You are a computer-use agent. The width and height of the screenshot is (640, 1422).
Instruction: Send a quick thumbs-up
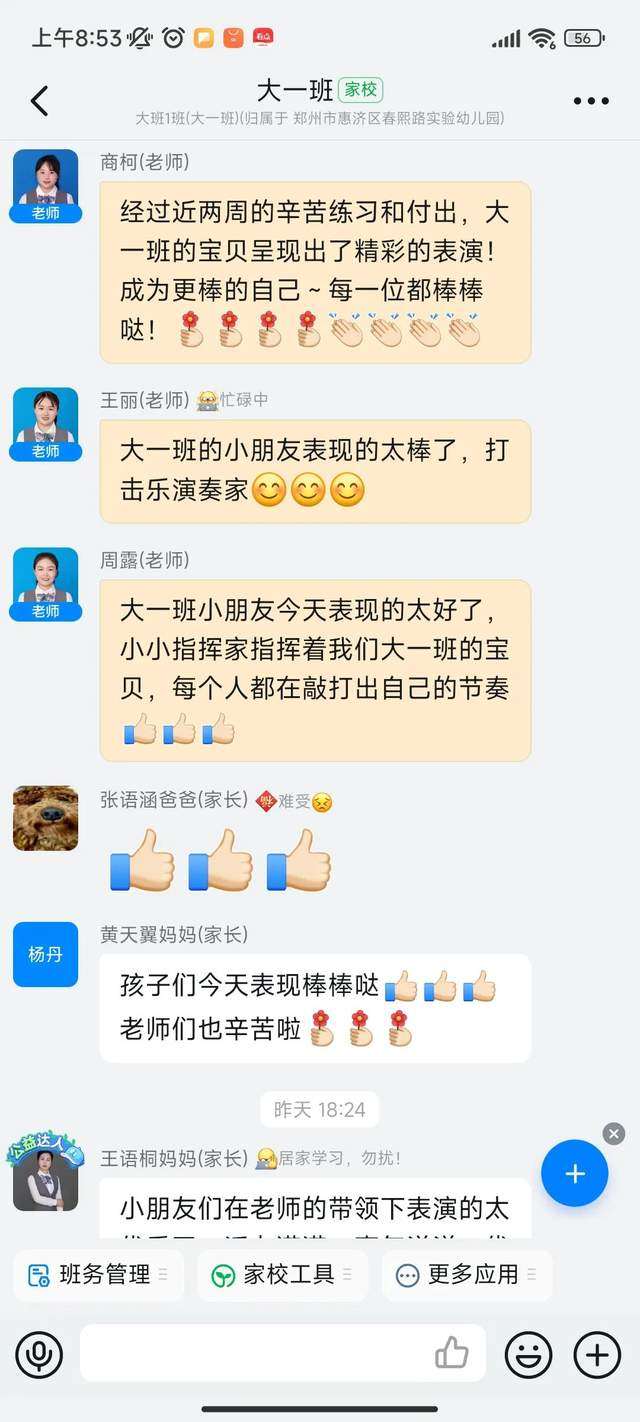tap(452, 1354)
